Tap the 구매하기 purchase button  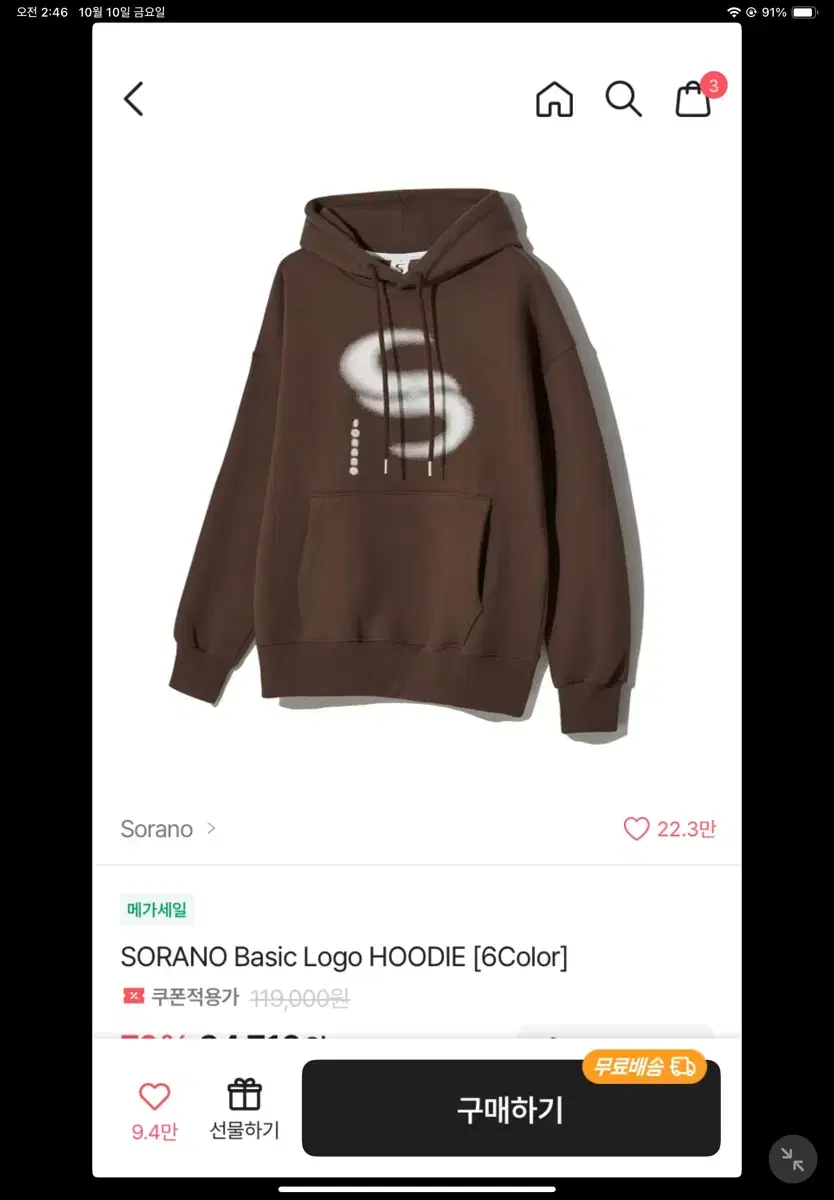tap(511, 1108)
